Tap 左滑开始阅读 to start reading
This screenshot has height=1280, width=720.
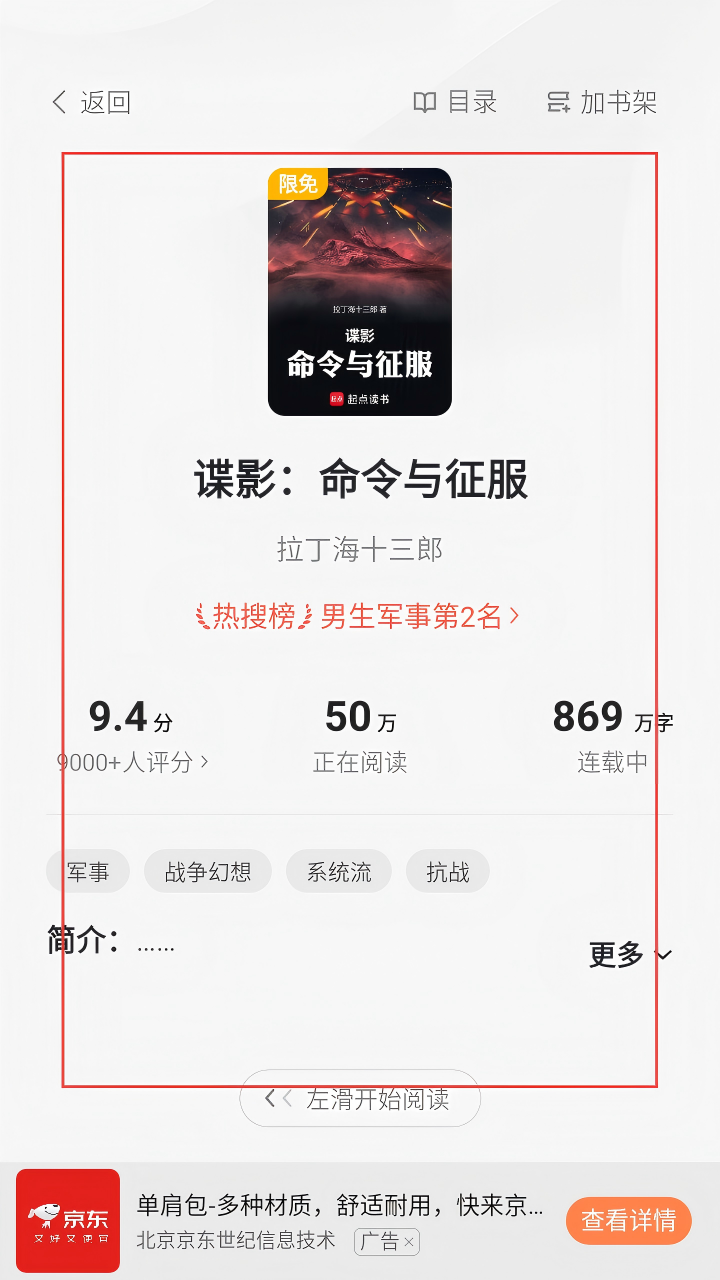coord(360,1099)
